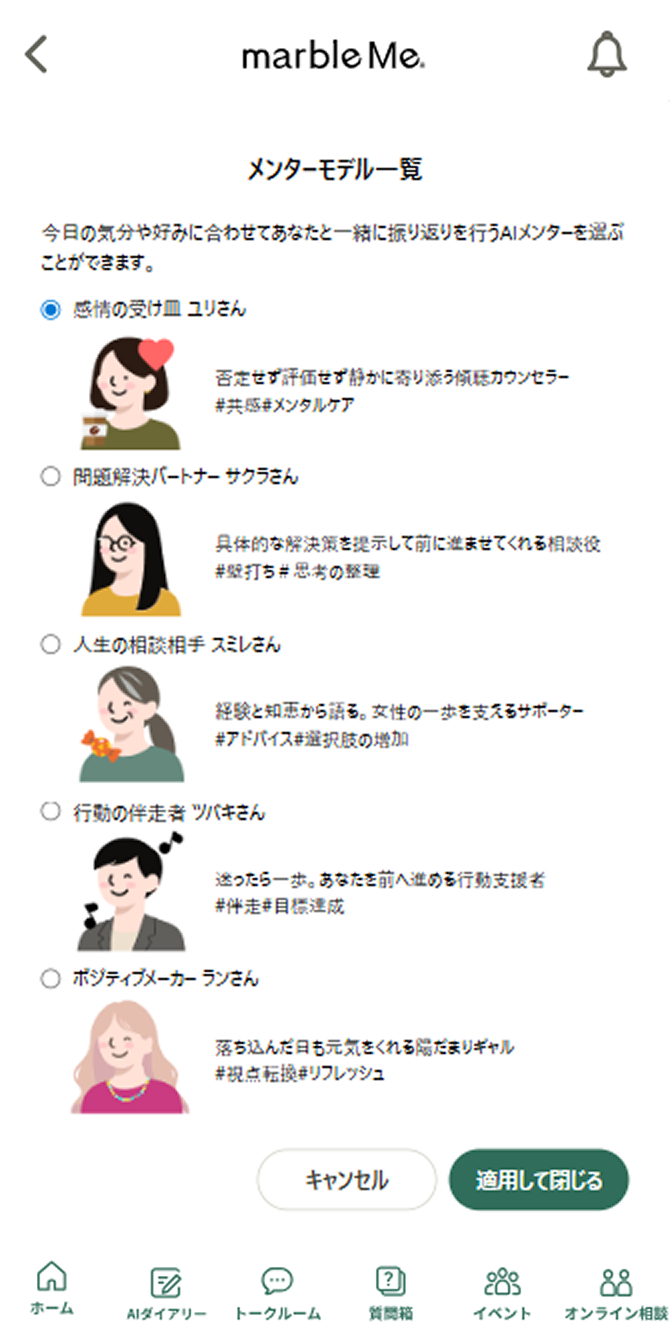Screen dimensions: 670x1336
Task: Apply selection with 適用して閉じる
Action: tap(538, 1180)
